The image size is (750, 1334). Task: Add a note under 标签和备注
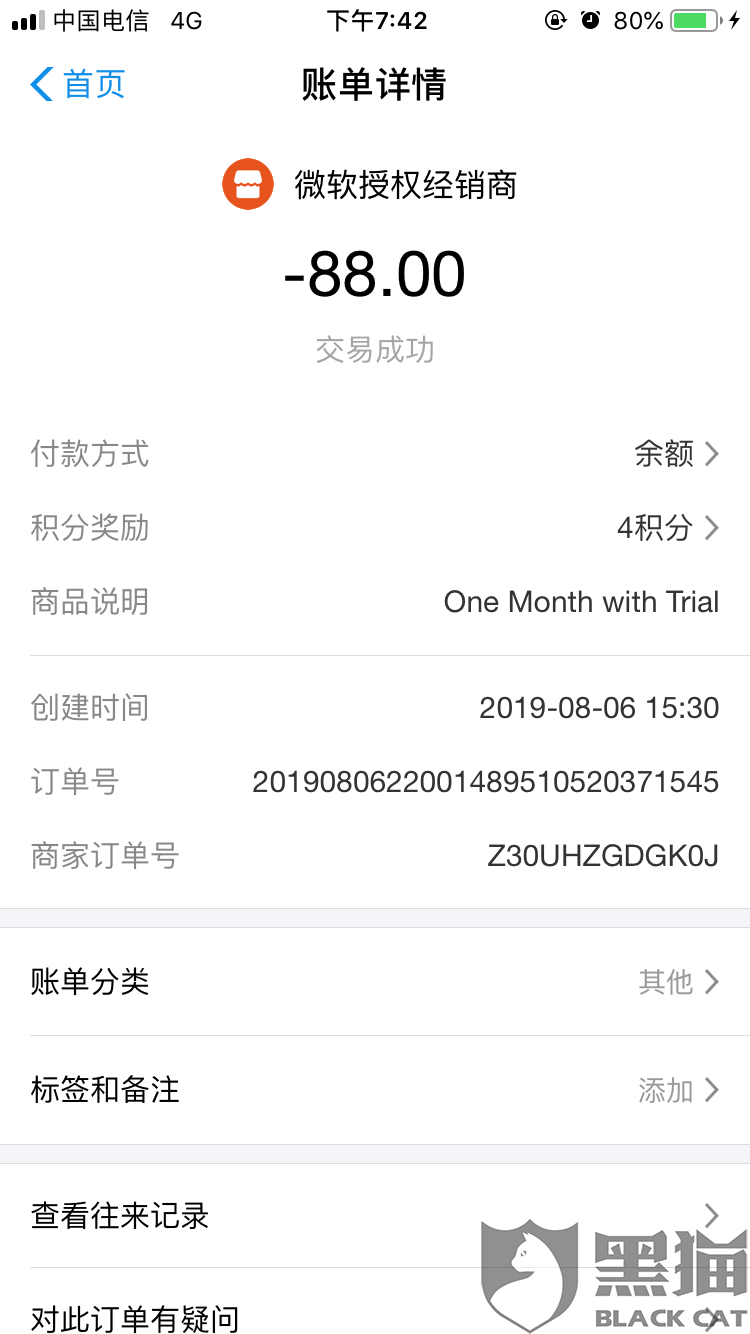(375, 1090)
